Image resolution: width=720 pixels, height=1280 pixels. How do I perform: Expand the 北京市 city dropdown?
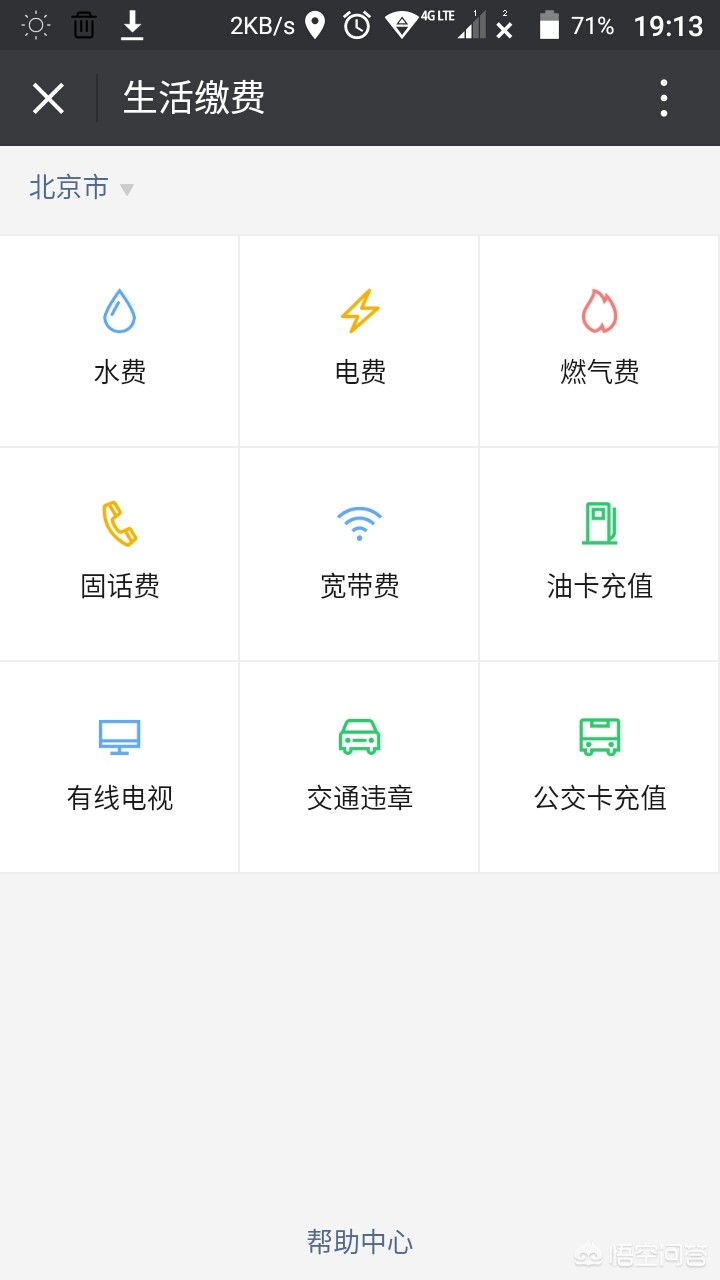pyautogui.click(x=81, y=188)
